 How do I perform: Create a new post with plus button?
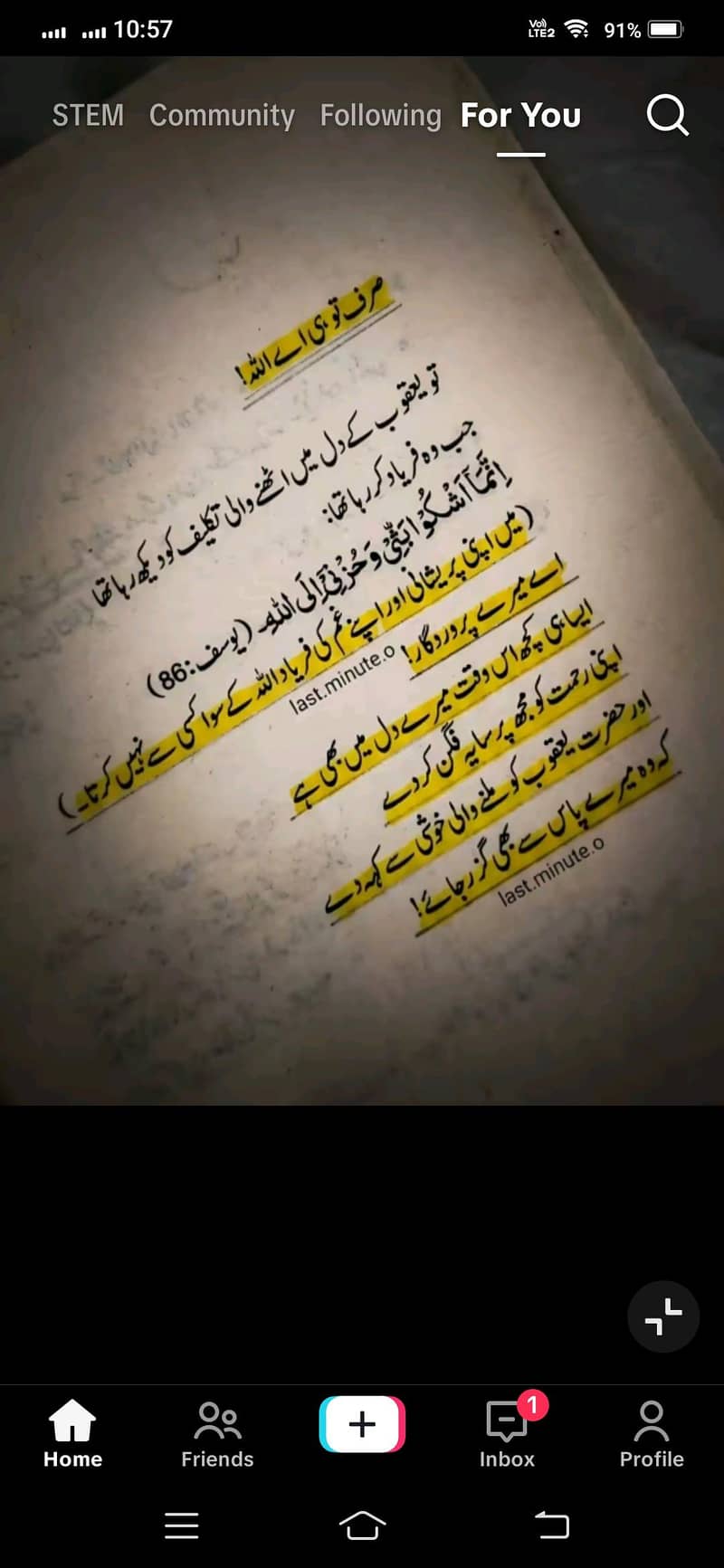click(x=362, y=1424)
